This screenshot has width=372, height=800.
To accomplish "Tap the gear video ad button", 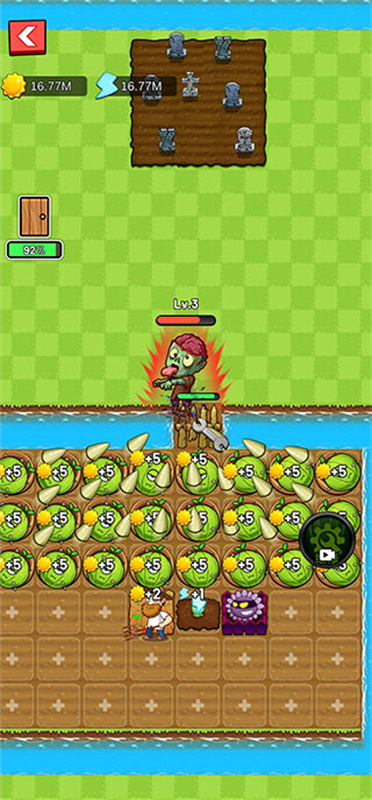I will (x=327, y=540).
